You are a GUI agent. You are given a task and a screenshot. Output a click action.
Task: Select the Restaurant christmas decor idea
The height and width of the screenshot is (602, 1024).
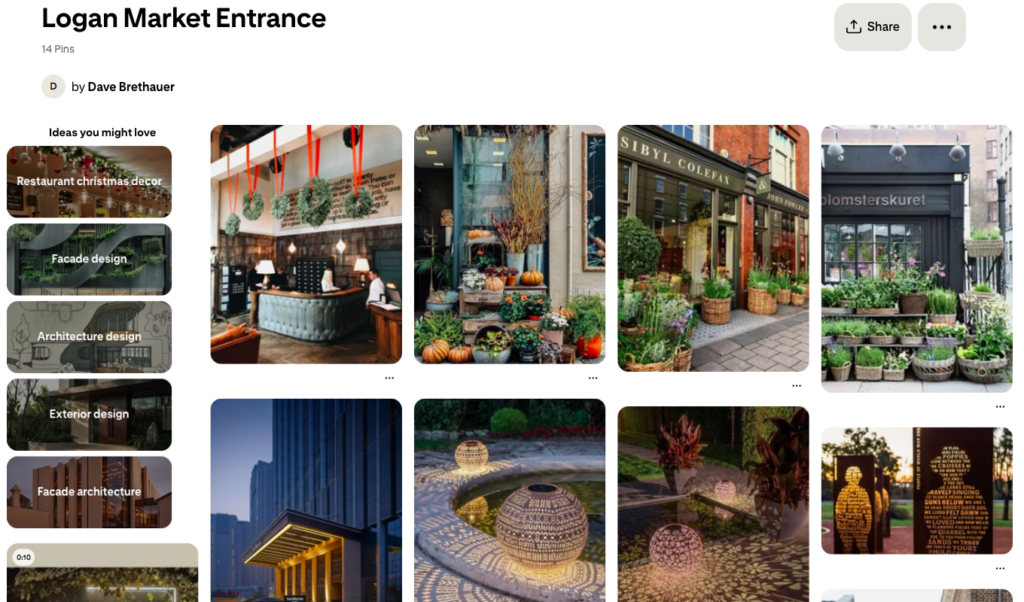[89, 181]
